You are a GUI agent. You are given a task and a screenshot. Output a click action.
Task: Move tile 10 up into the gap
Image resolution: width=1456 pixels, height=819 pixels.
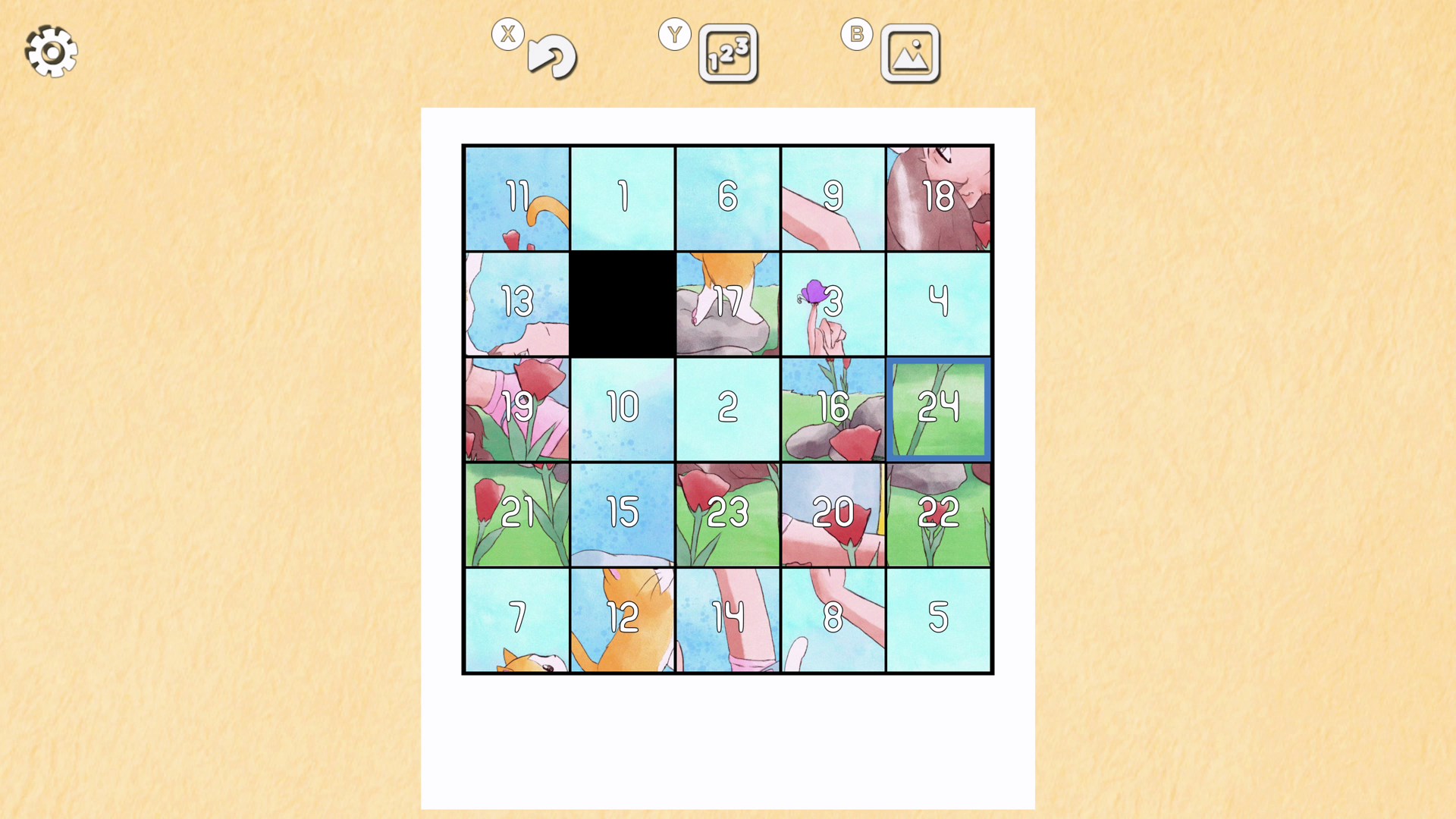point(623,409)
